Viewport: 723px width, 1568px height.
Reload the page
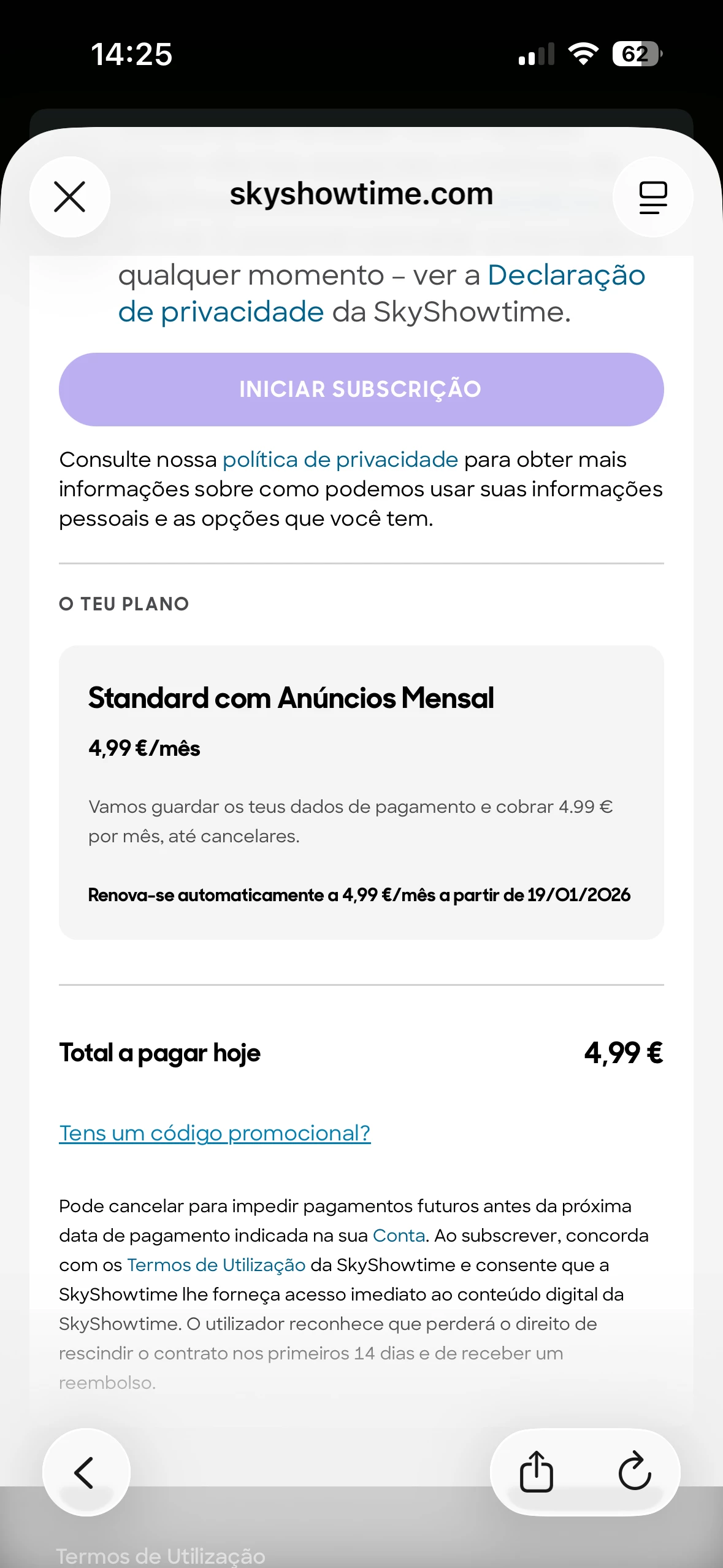634,1472
